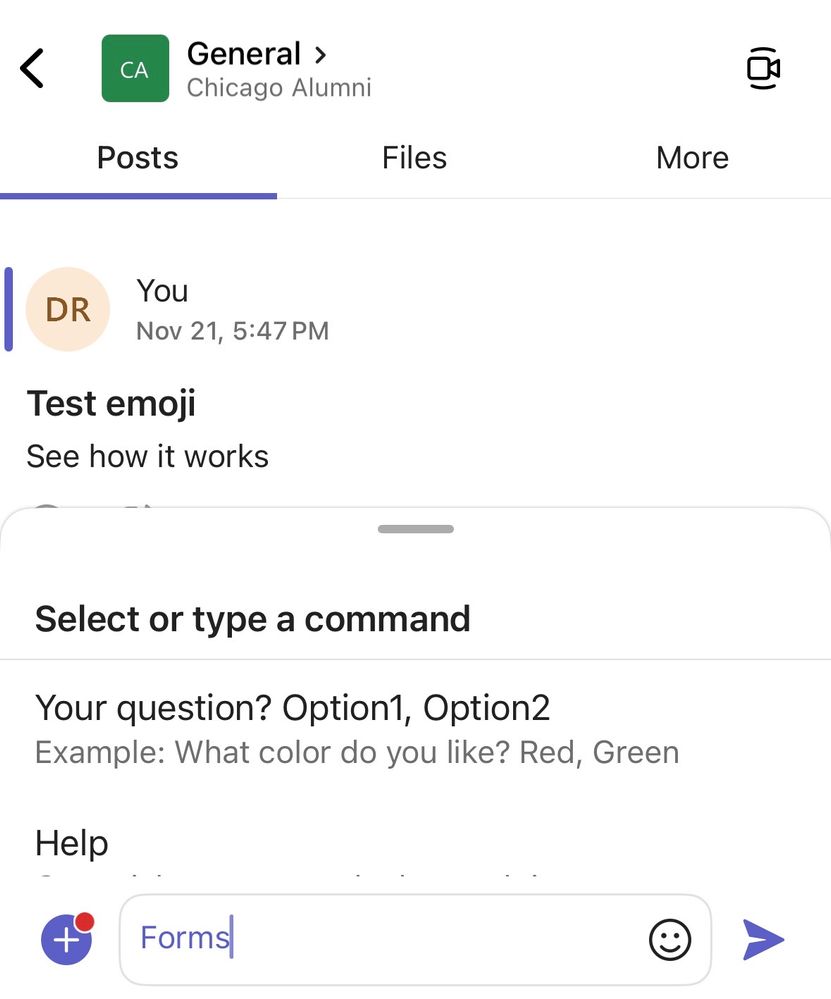Screen dimensions: 831x999
Task: Tap the command sheet's drag handle
Action: pos(415,529)
